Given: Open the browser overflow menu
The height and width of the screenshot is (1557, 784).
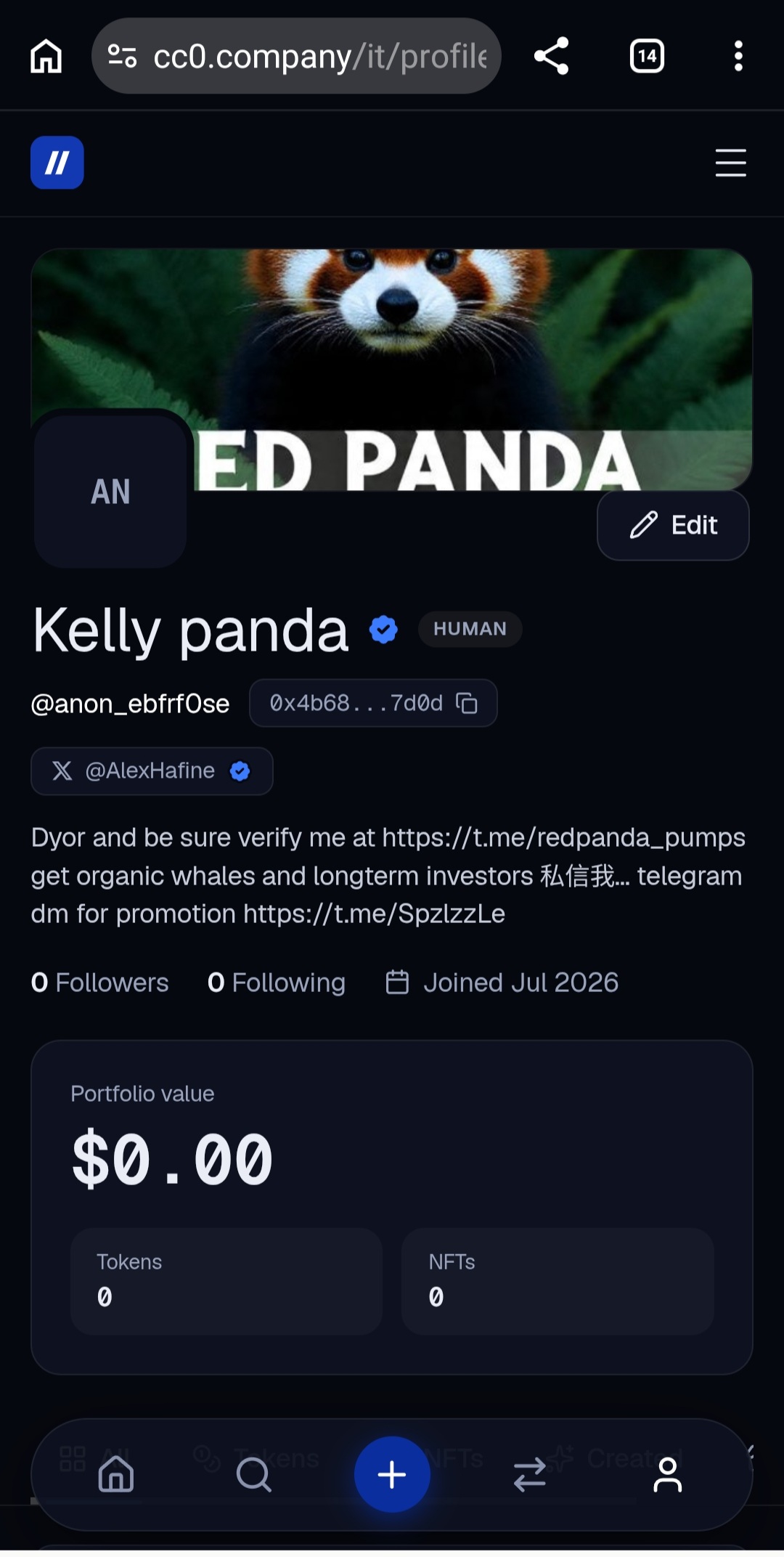Looking at the screenshot, I should point(738,56).
